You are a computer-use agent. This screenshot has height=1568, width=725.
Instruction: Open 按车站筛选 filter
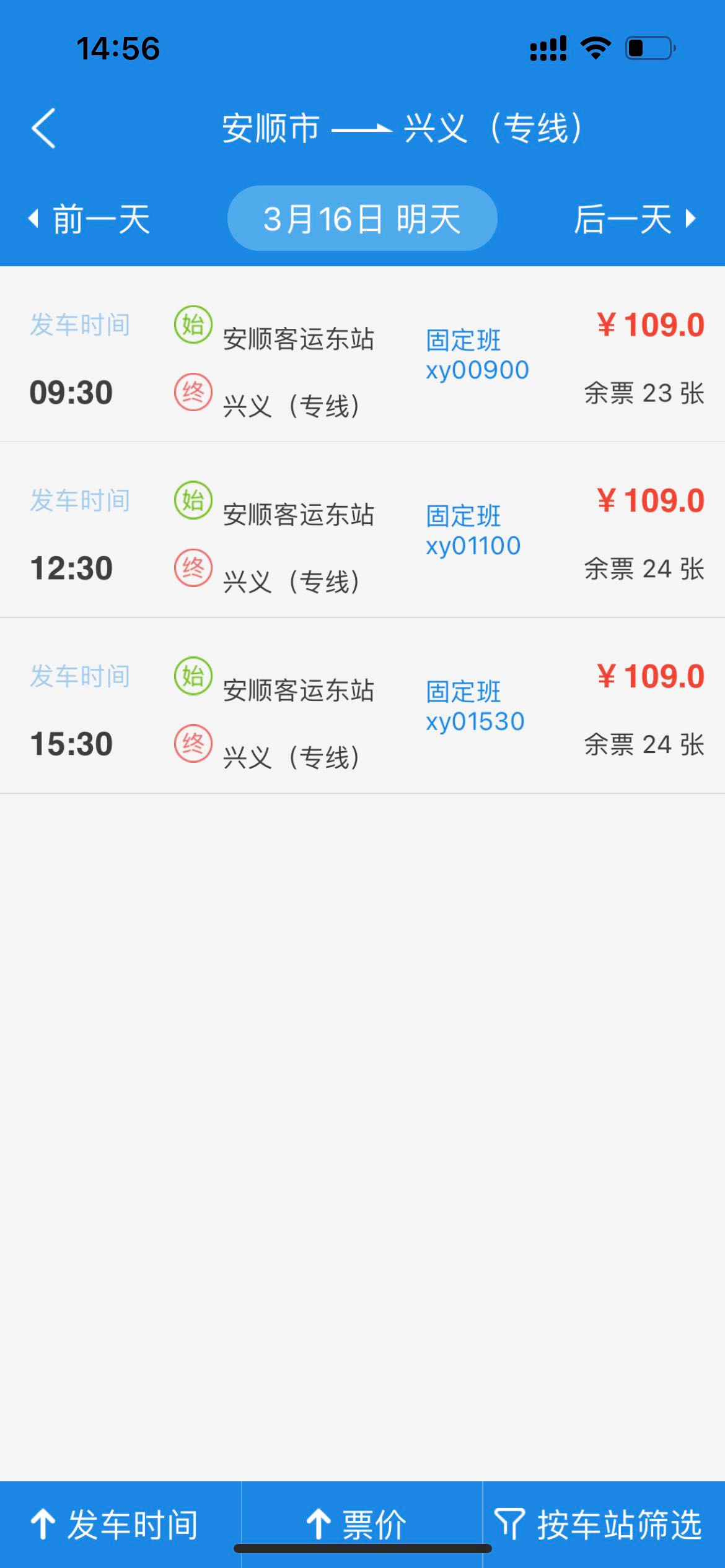click(599, 1524)
